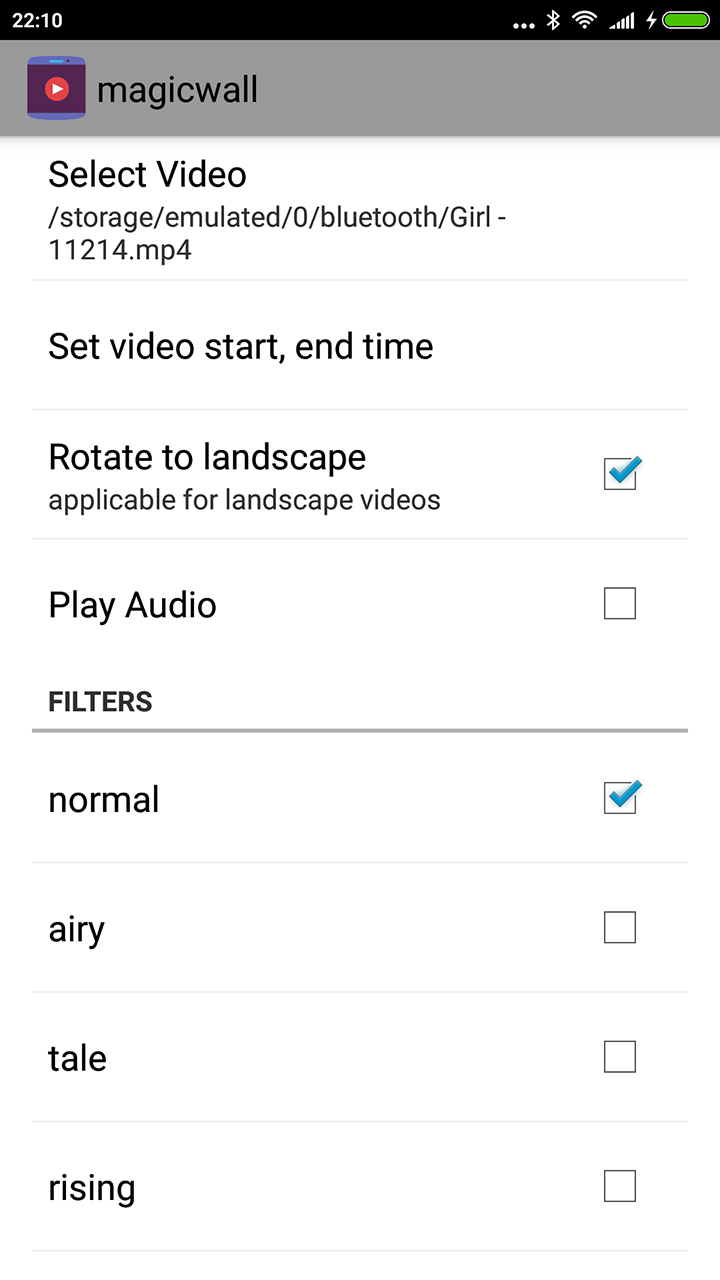The width and height of the screenshot is (720, 1280).
Task: Choose the tale filter checkbox
Action: tap(620, 1057)
